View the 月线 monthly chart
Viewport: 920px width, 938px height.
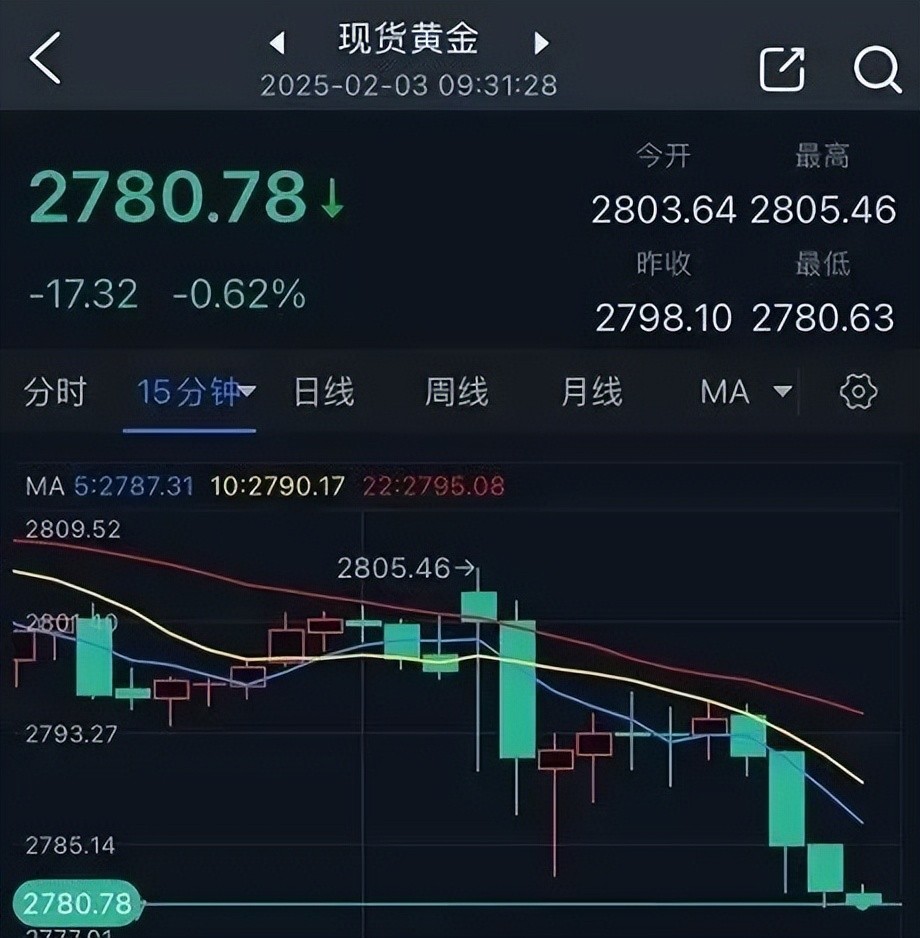tap(591, 392)
